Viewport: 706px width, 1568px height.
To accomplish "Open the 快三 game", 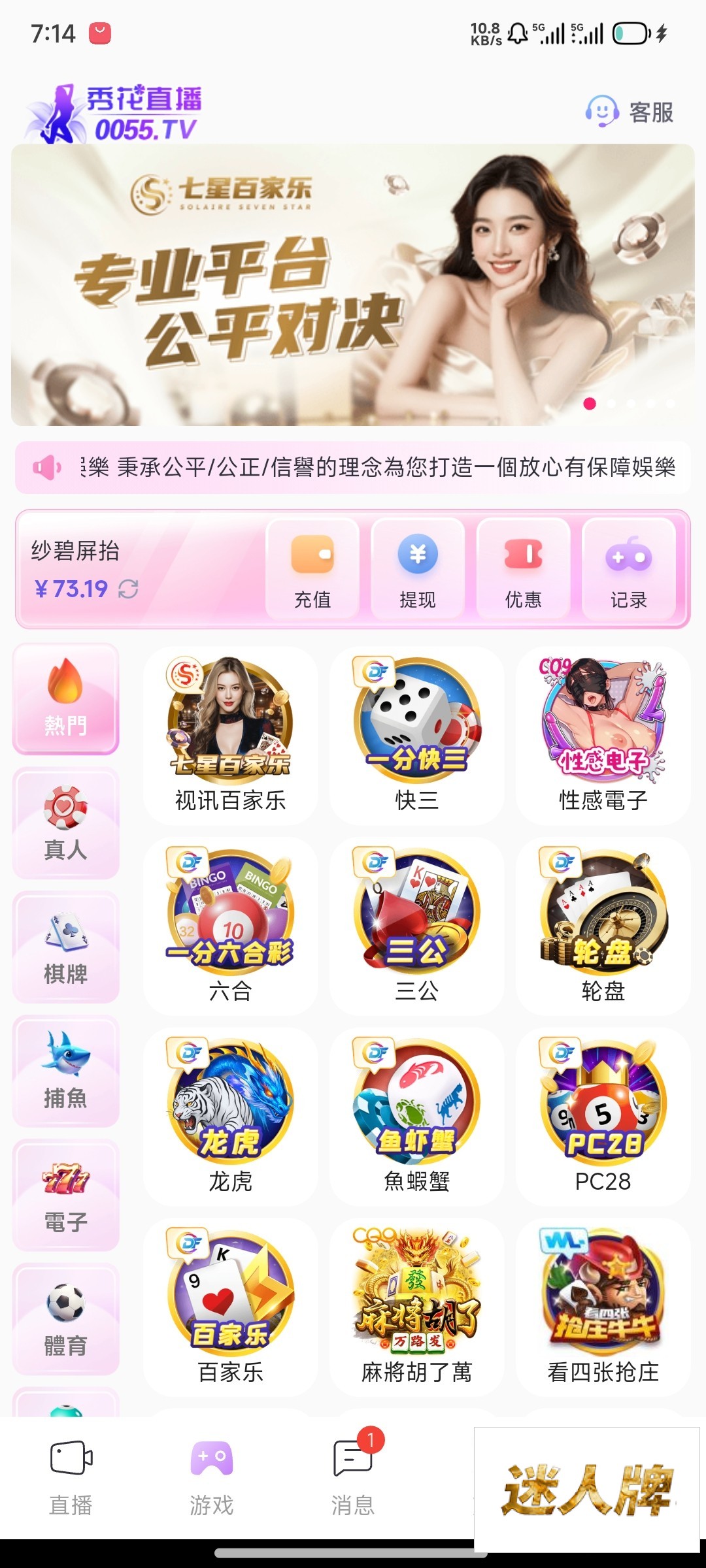I will tap(417, 735).
